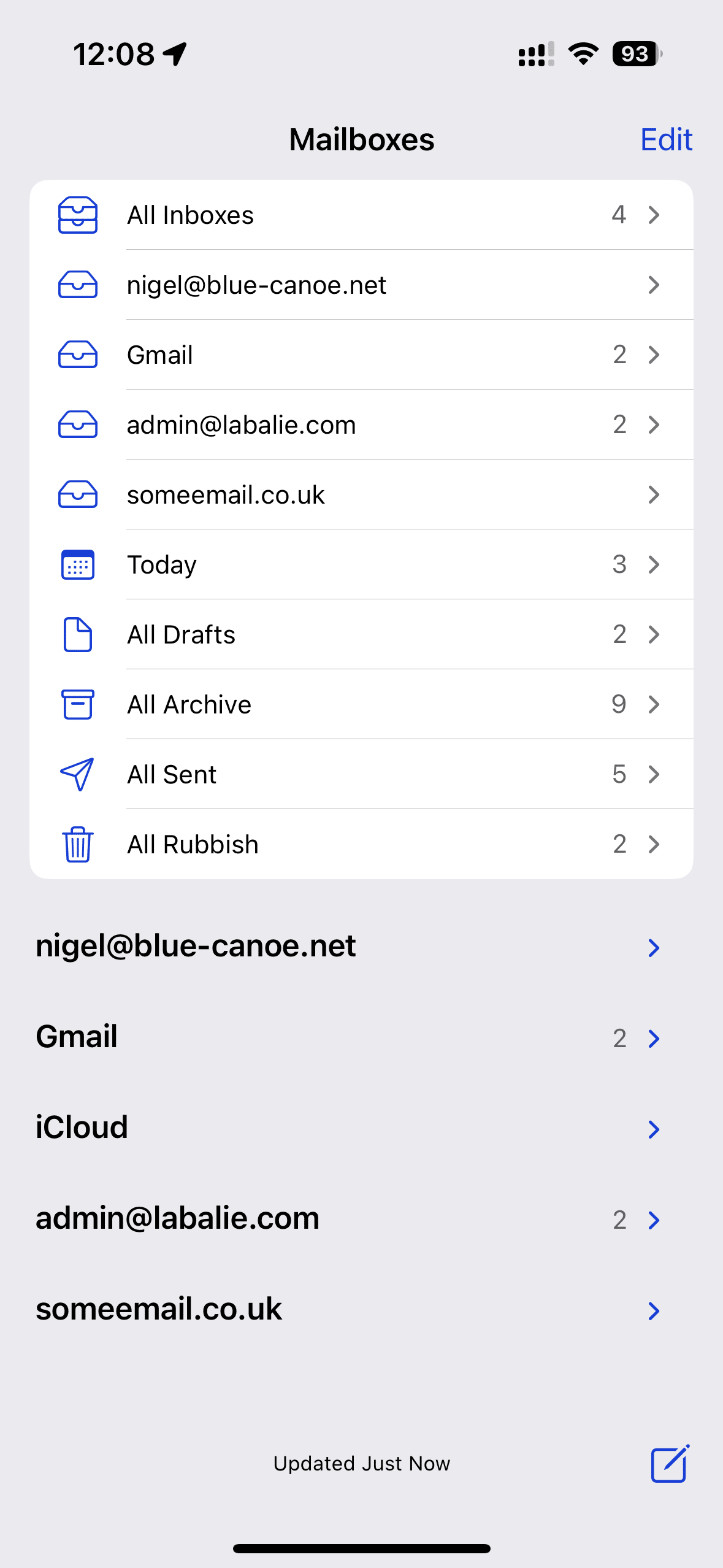Image resolution: width=723 pixels, height=1568 pixels.
Task: Expand the bold nigel@blue-canoe.net account section
Action: [x=361, y=946]
